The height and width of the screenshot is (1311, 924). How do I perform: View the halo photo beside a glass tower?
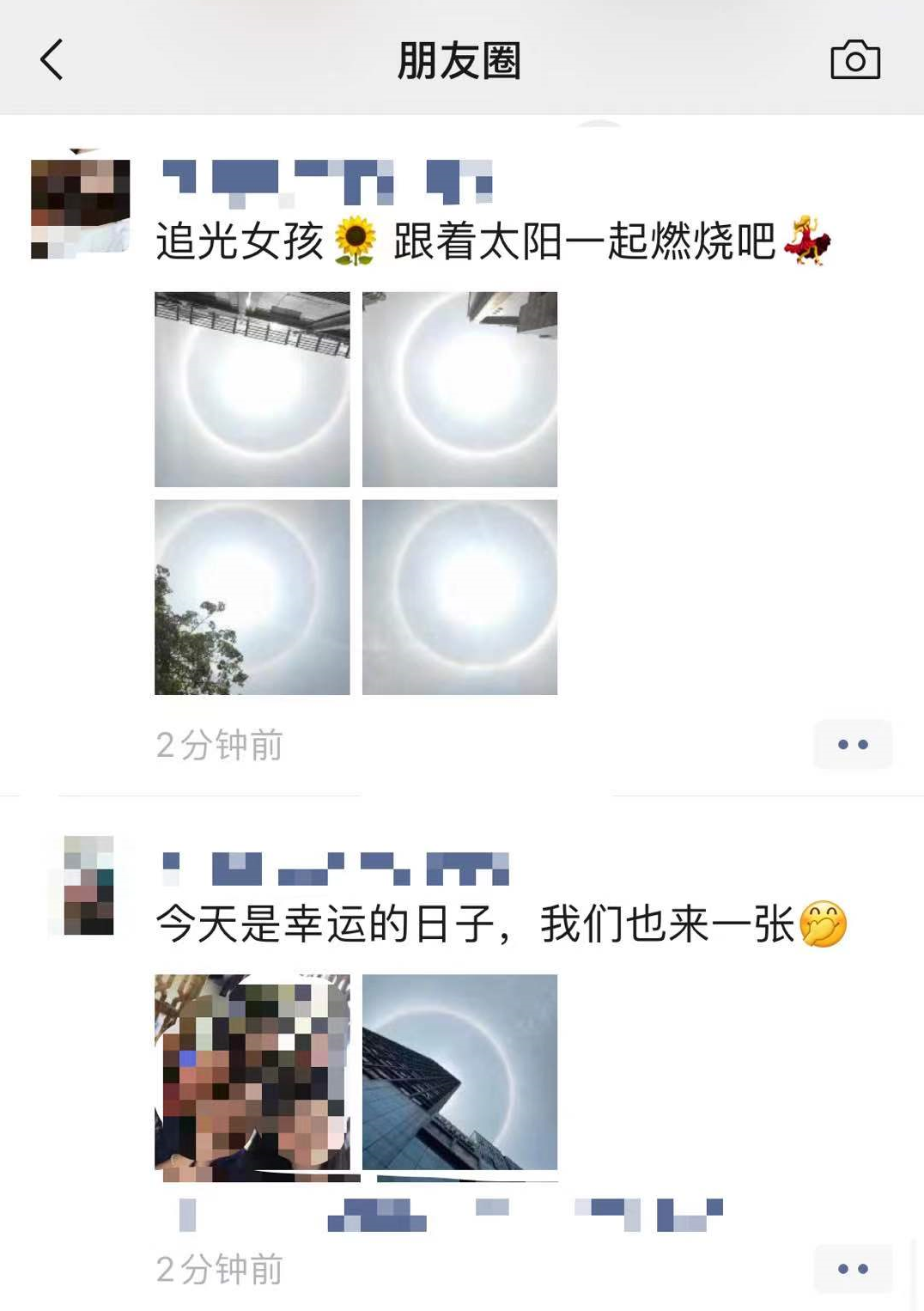(459, 1072)
